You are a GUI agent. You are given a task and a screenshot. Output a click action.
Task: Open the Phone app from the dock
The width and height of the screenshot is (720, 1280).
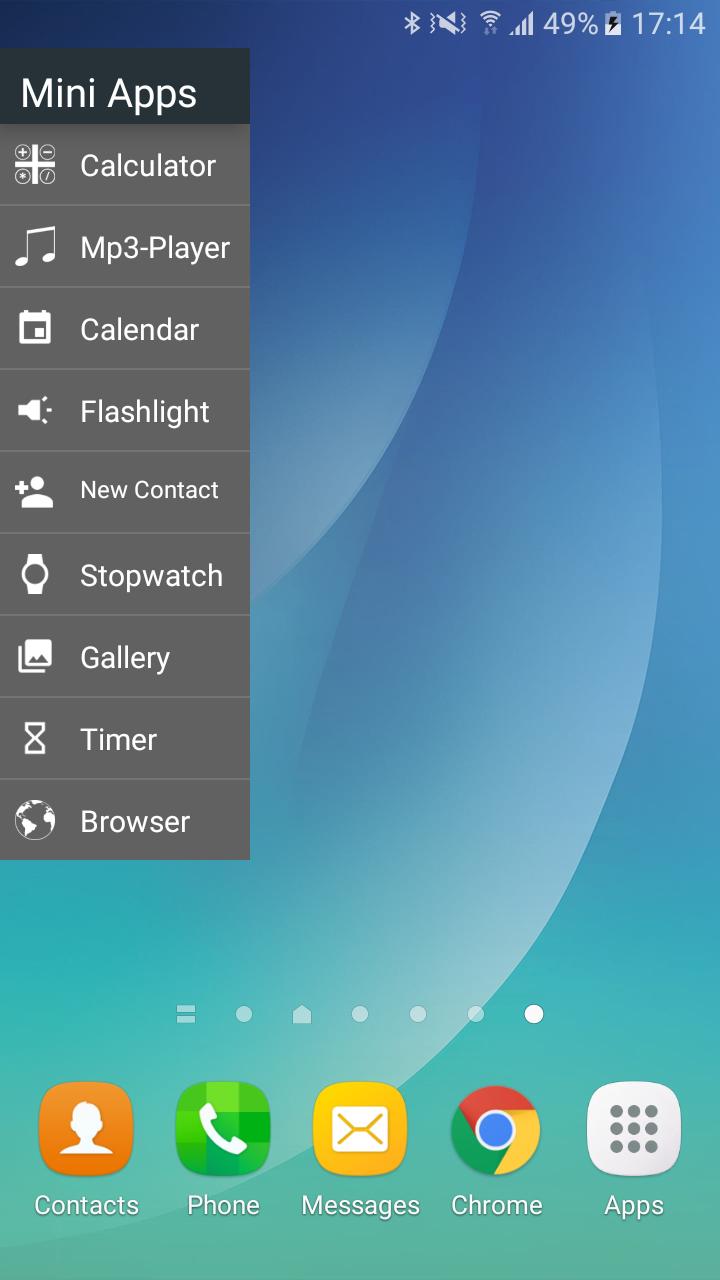point(223,1131)
